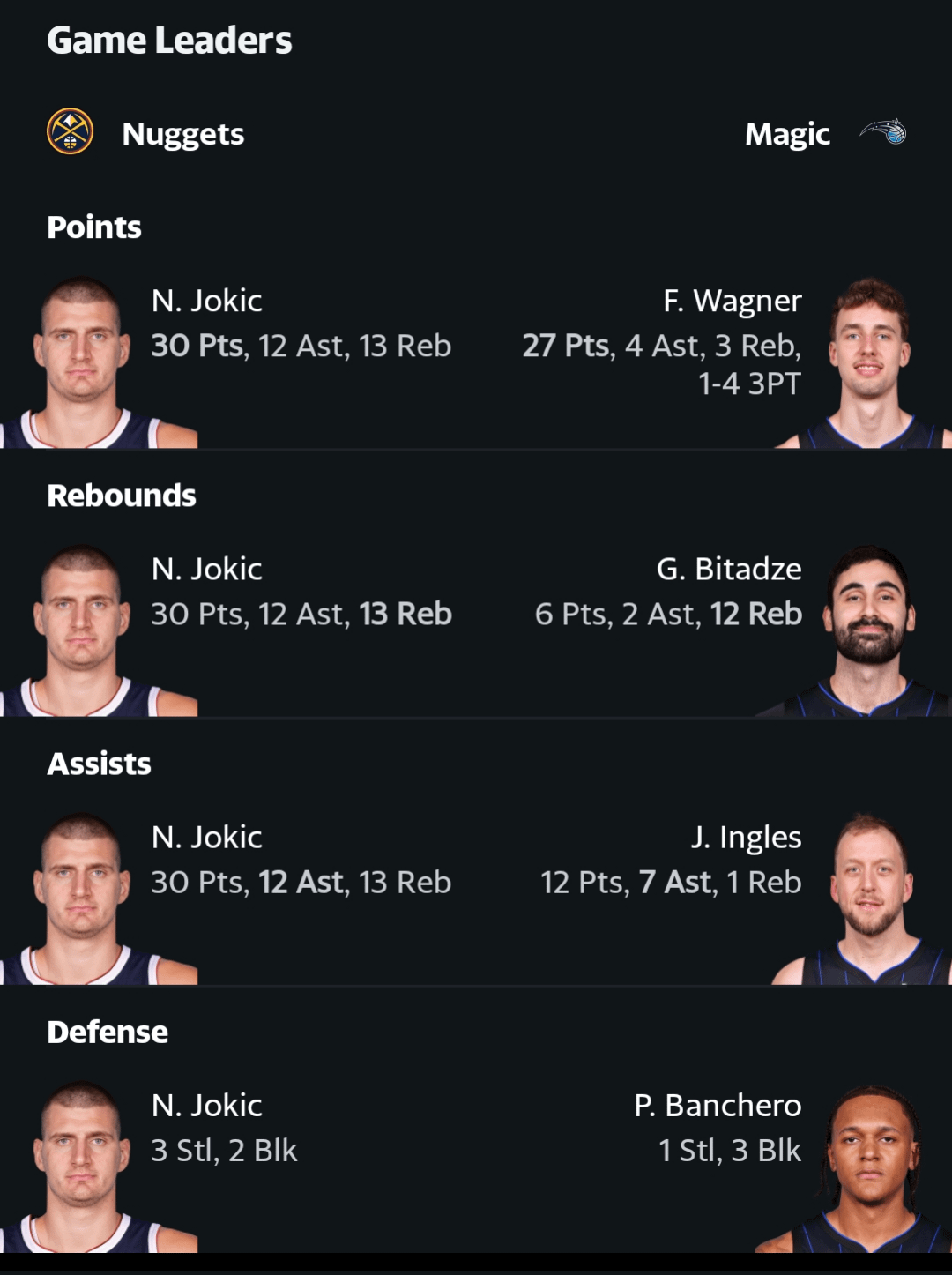
Task: Go to the Magic team page
Action: [787, 134]
